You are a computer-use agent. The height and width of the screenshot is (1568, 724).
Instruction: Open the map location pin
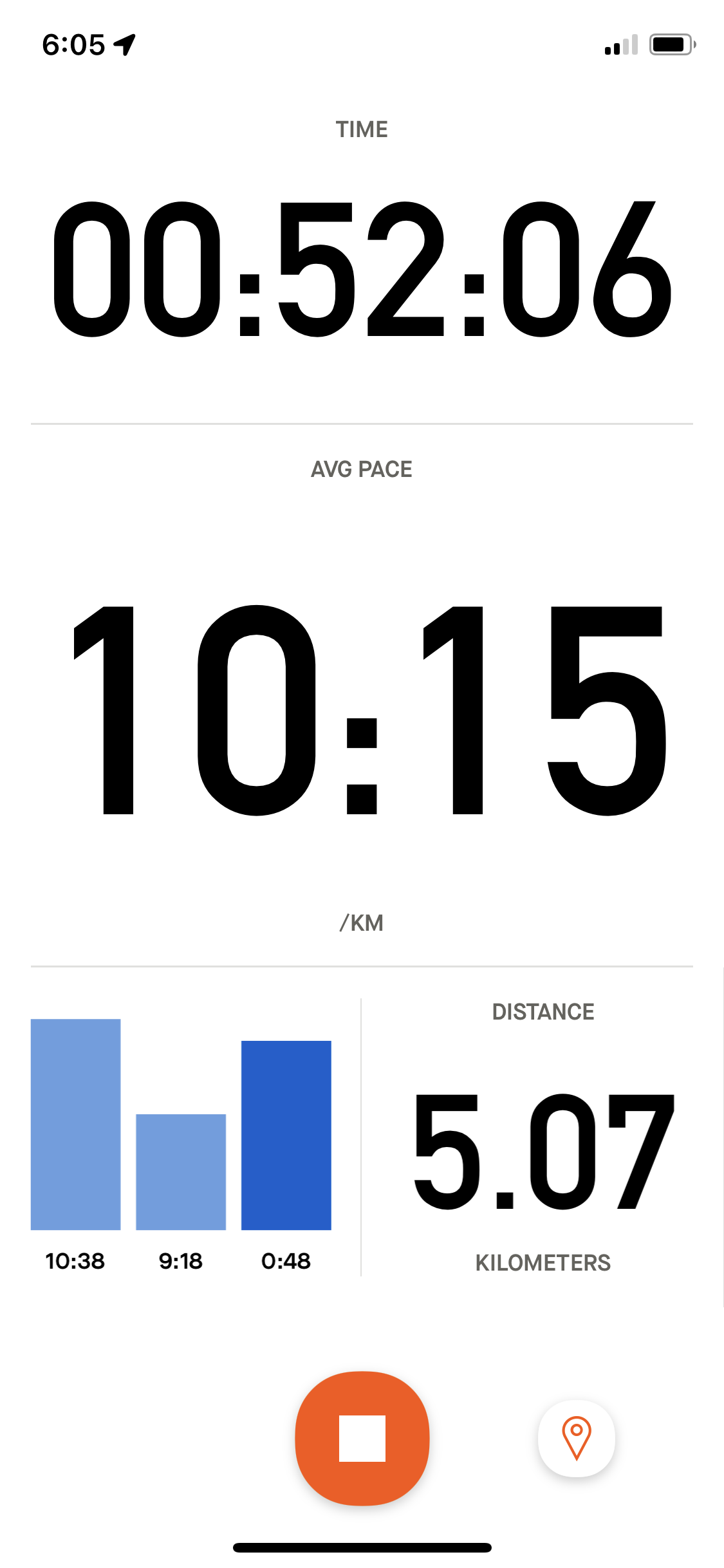(576, 1438)
